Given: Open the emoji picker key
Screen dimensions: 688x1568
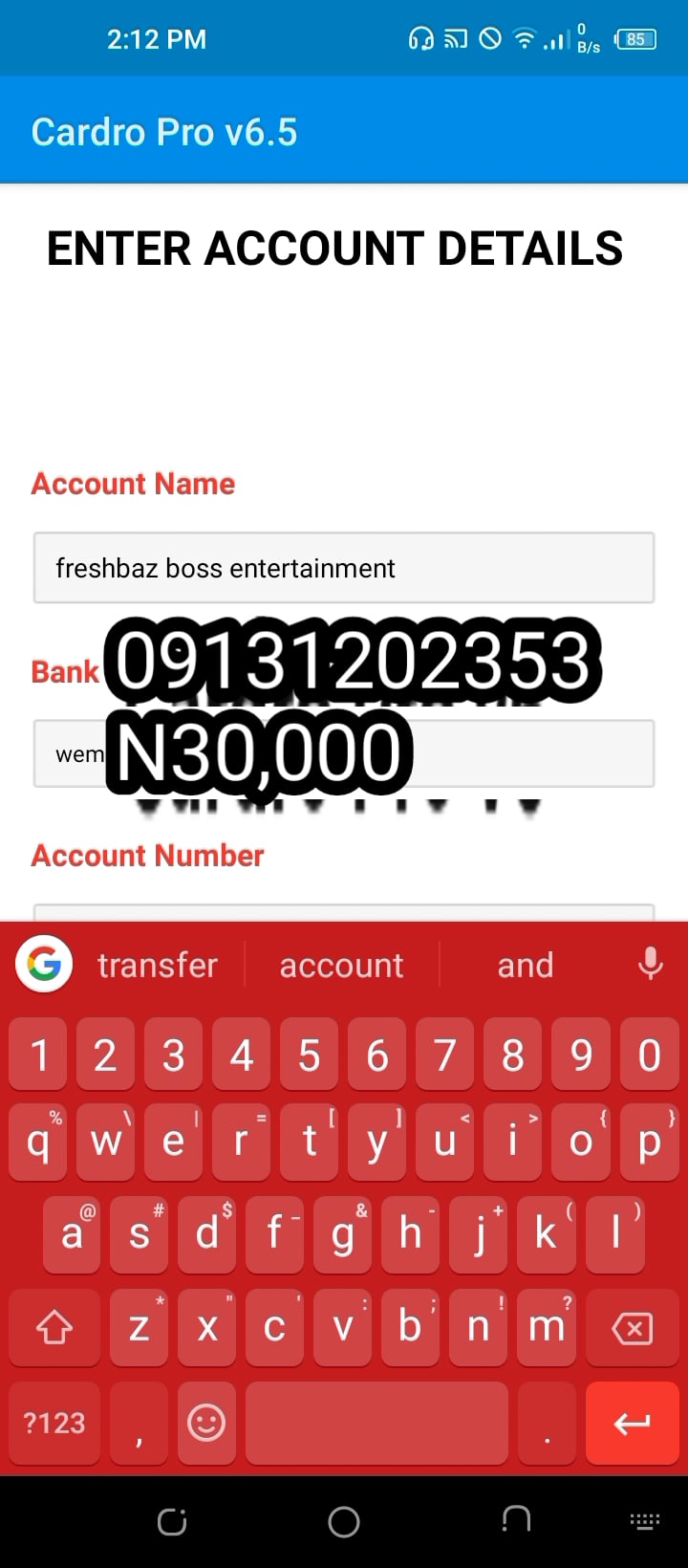Looking at the screenshot, I should [206, 1424].
